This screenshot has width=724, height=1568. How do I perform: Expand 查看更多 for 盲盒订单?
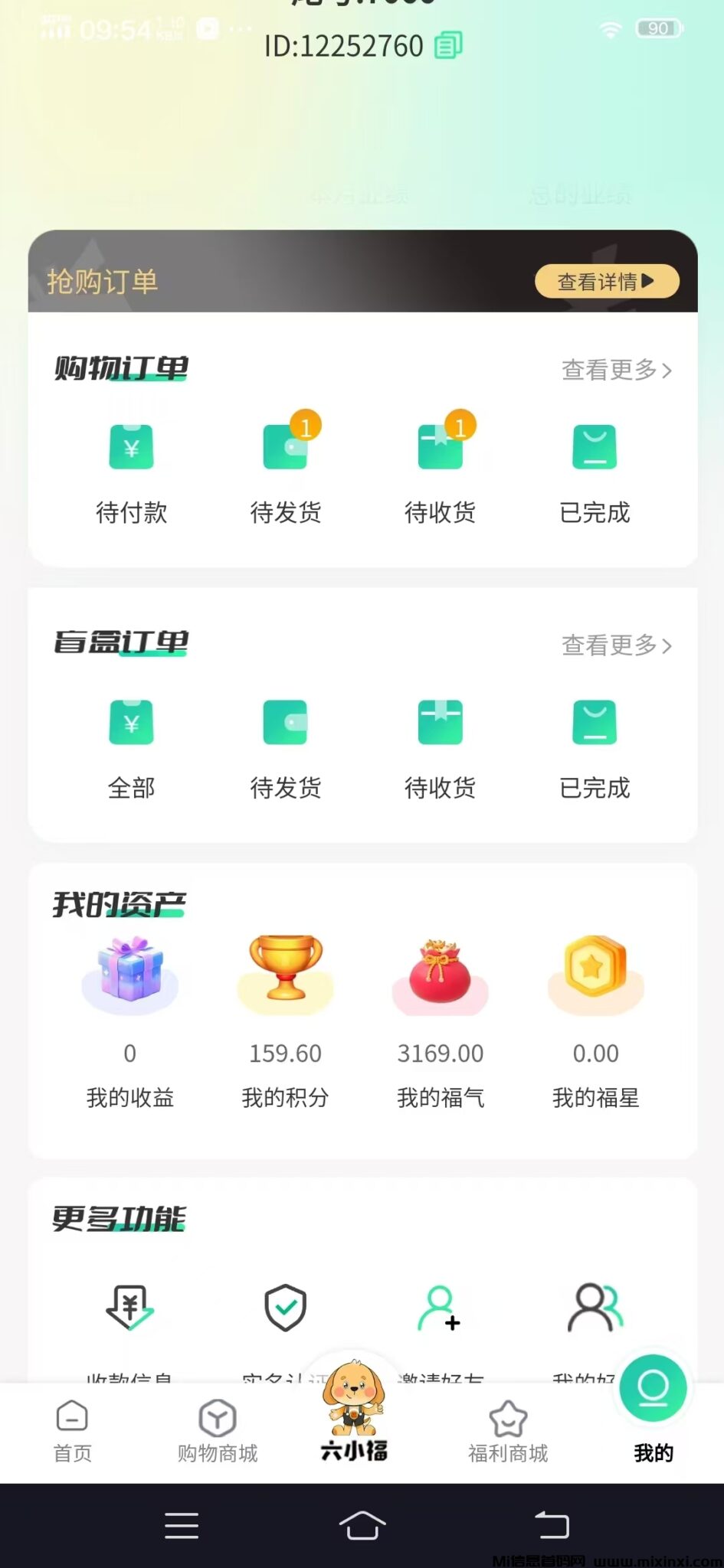click(x=616, y=646)
